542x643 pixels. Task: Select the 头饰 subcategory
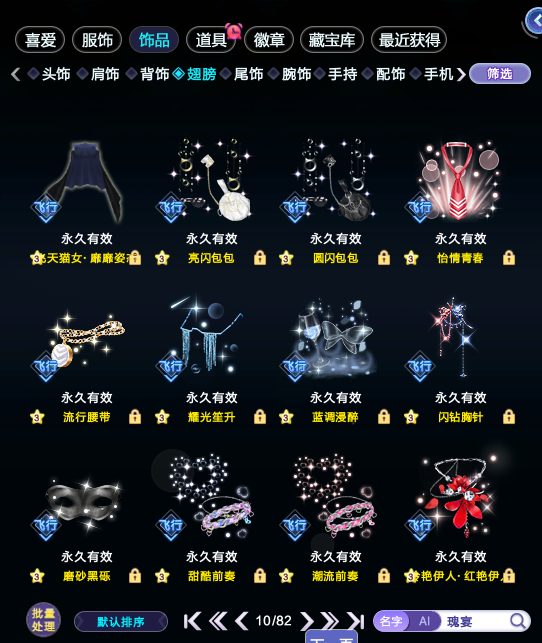56,74
